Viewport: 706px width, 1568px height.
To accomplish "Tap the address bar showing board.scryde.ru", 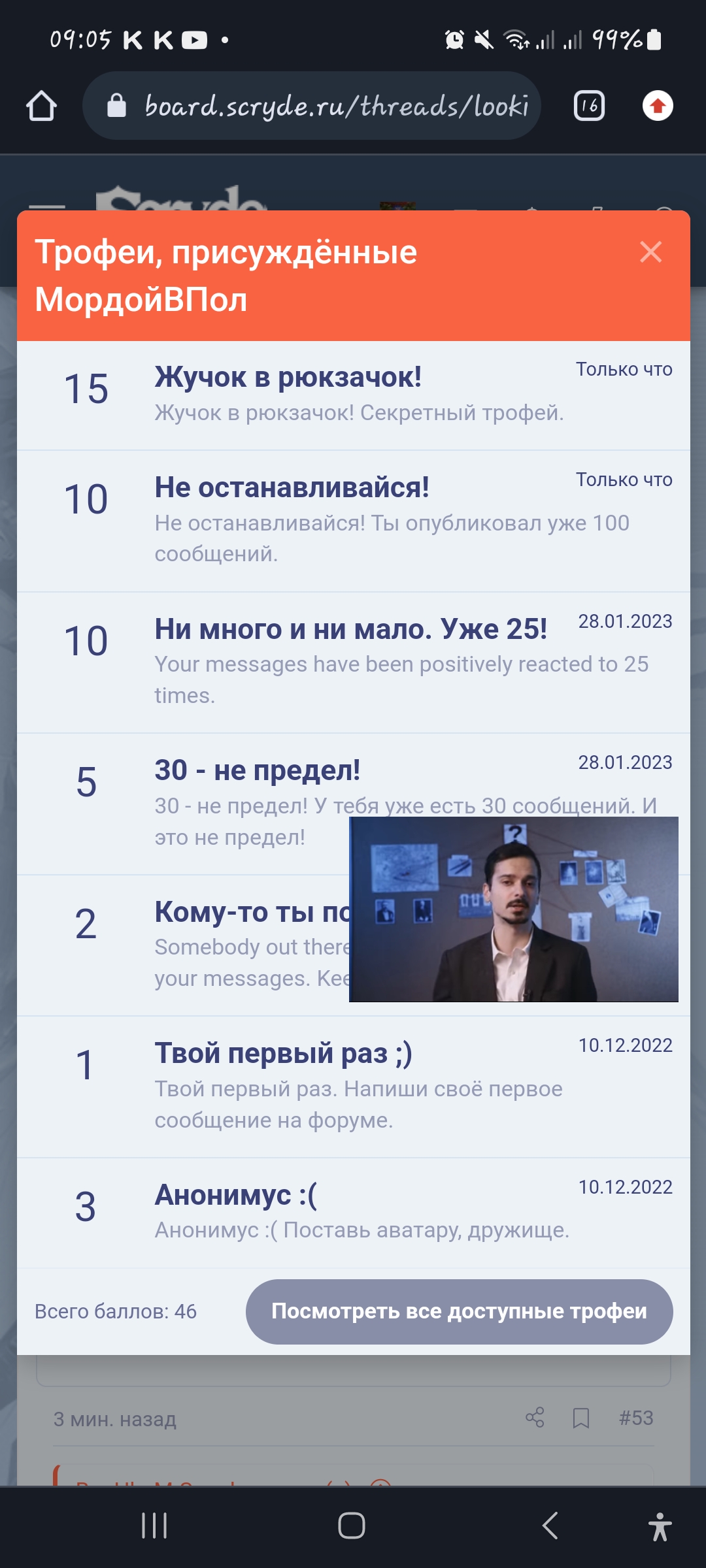I will click(337, 106).
